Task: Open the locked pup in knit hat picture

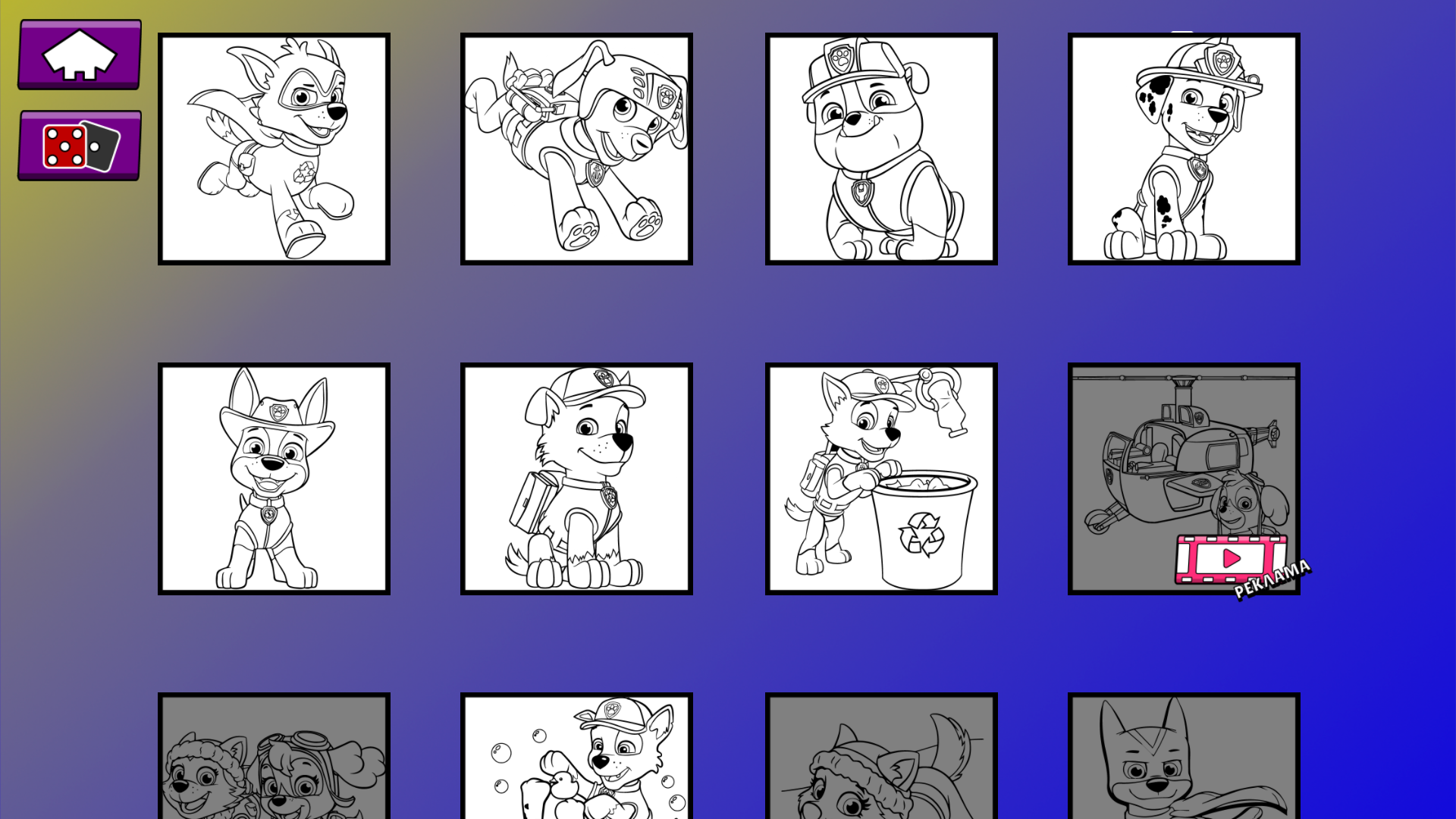Action: (881, 757)
